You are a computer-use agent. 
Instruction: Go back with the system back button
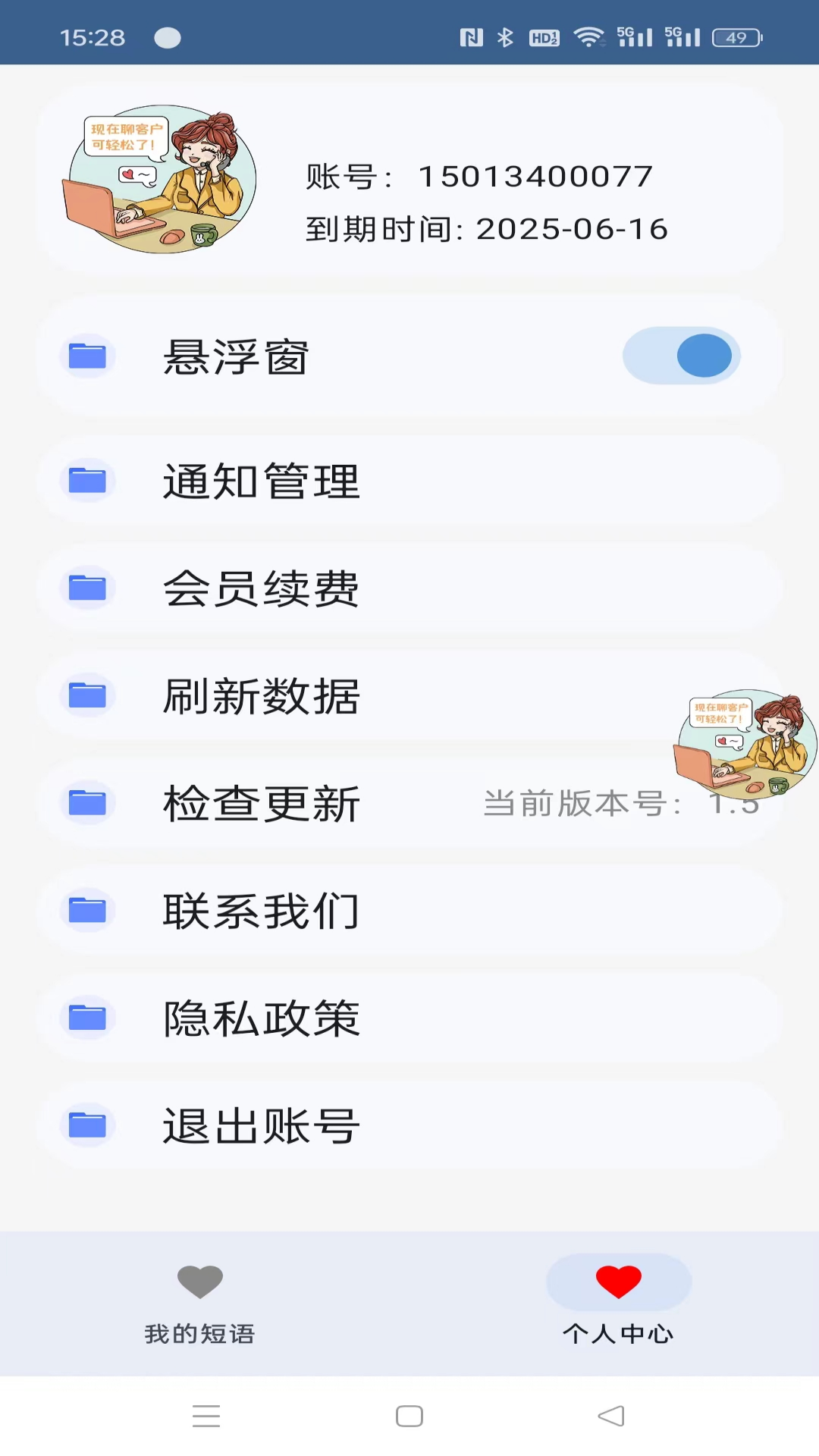click(611, 1416)
